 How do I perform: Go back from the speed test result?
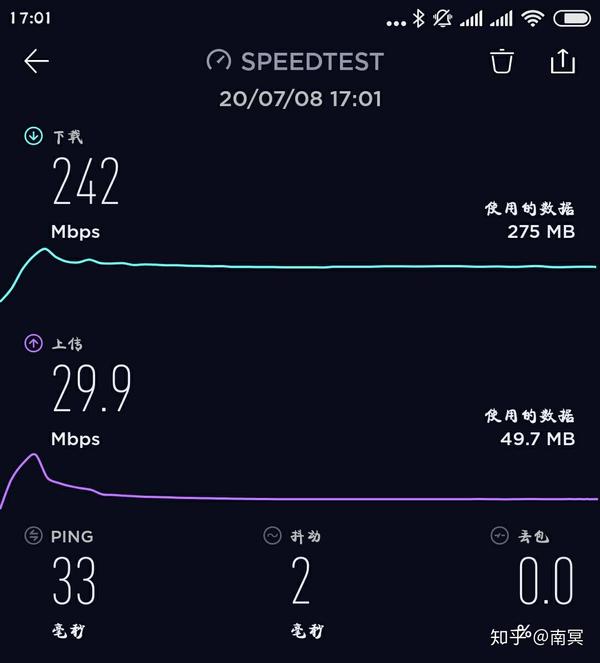point(37,62)
